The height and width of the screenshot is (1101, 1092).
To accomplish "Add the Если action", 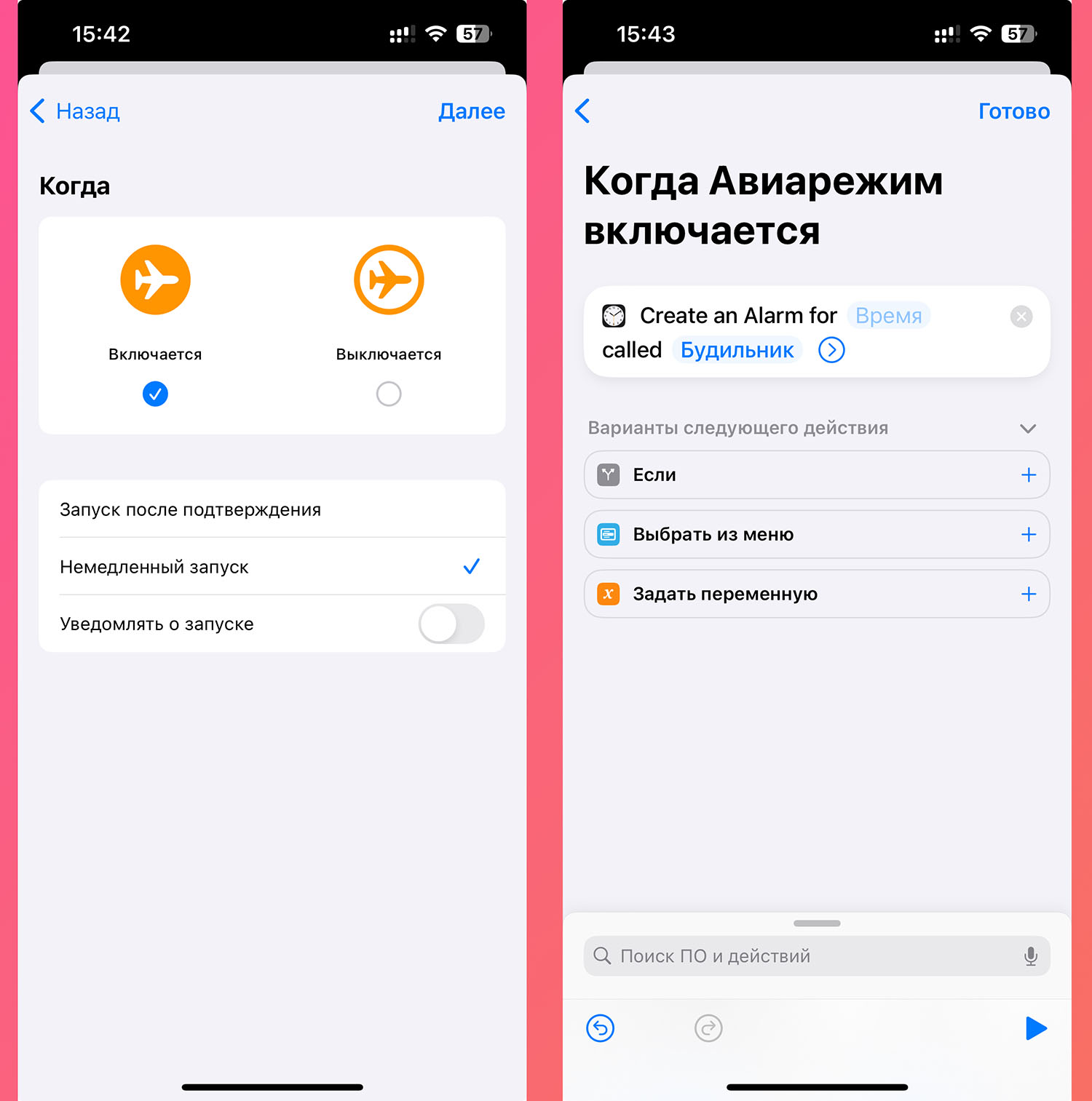I will coord(1028,475).
